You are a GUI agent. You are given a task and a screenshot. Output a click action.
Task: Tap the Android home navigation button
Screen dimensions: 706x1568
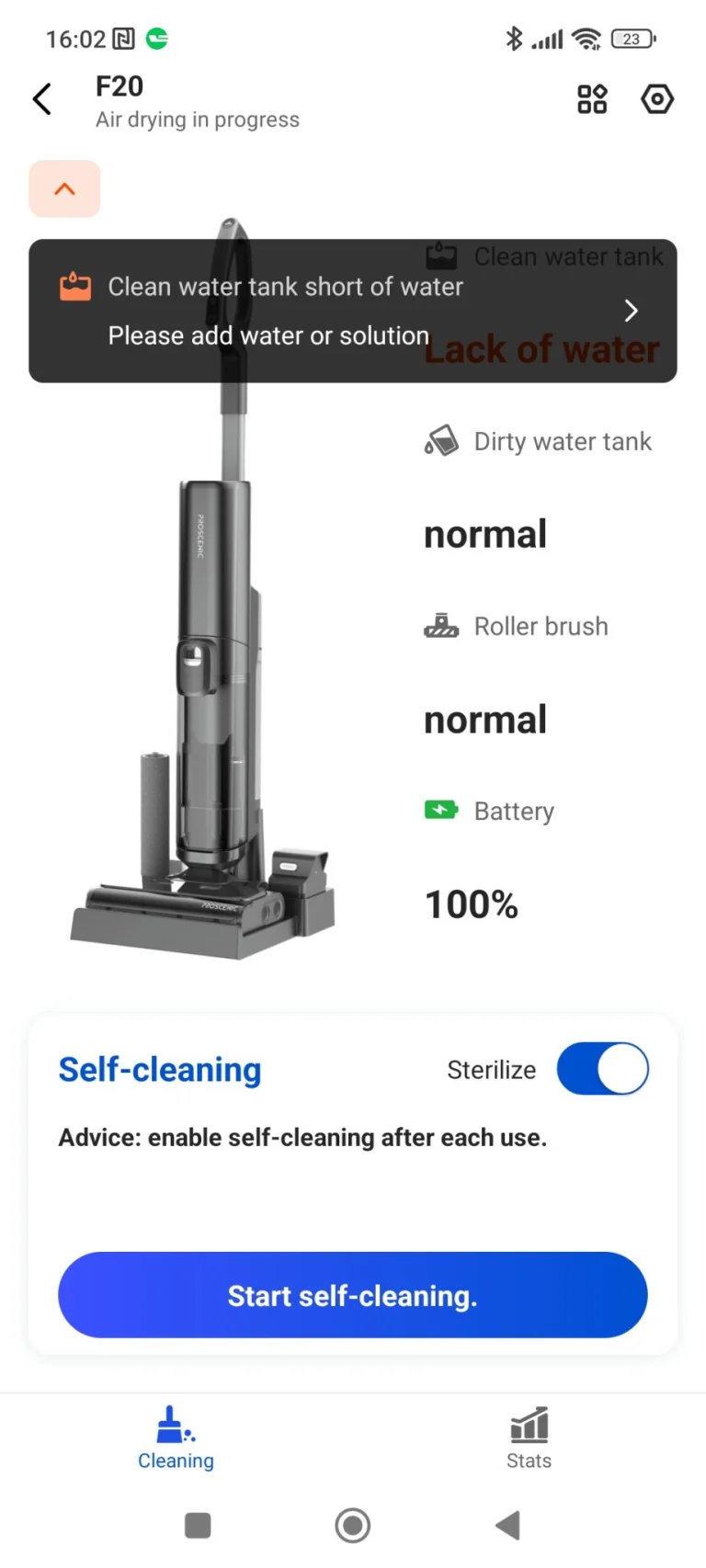tap(352, 1525)
